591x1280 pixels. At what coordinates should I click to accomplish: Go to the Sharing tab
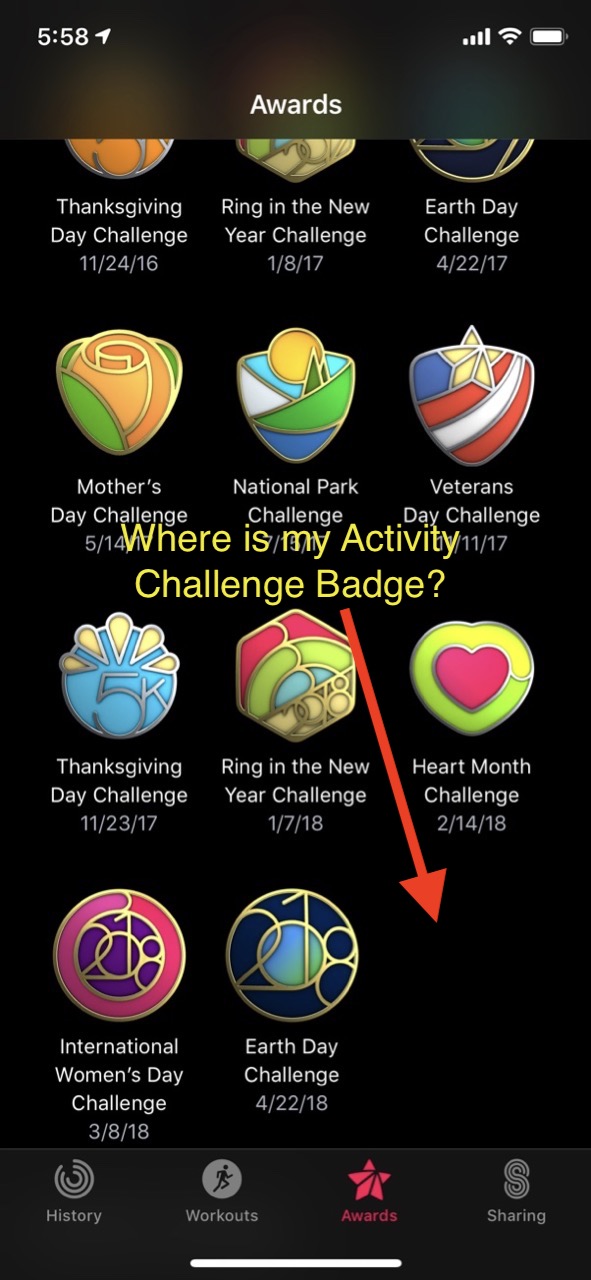pyautogui.click(x=516, y=1193)
